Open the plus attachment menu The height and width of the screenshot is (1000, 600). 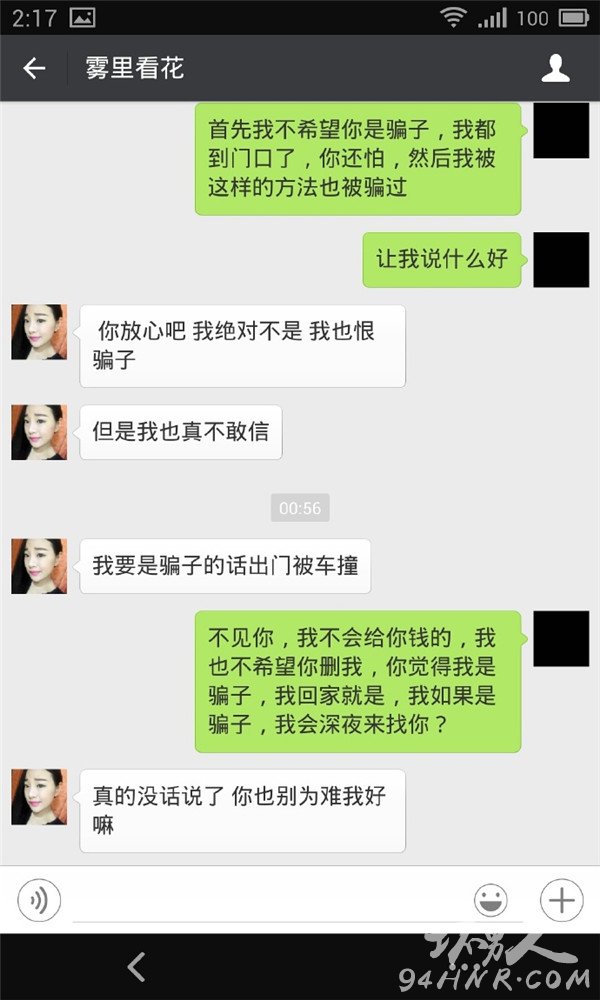[x=562, y=901]
